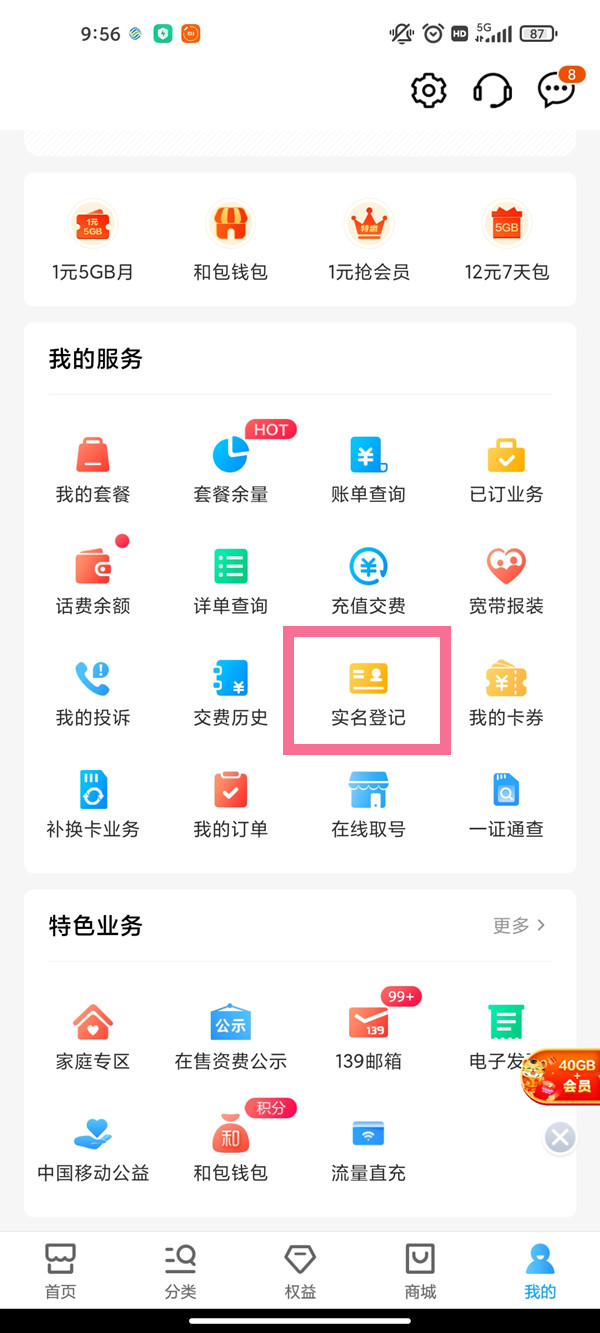View 话费余额
Viewport: 600px width, 1333px height.
point(93,580)
